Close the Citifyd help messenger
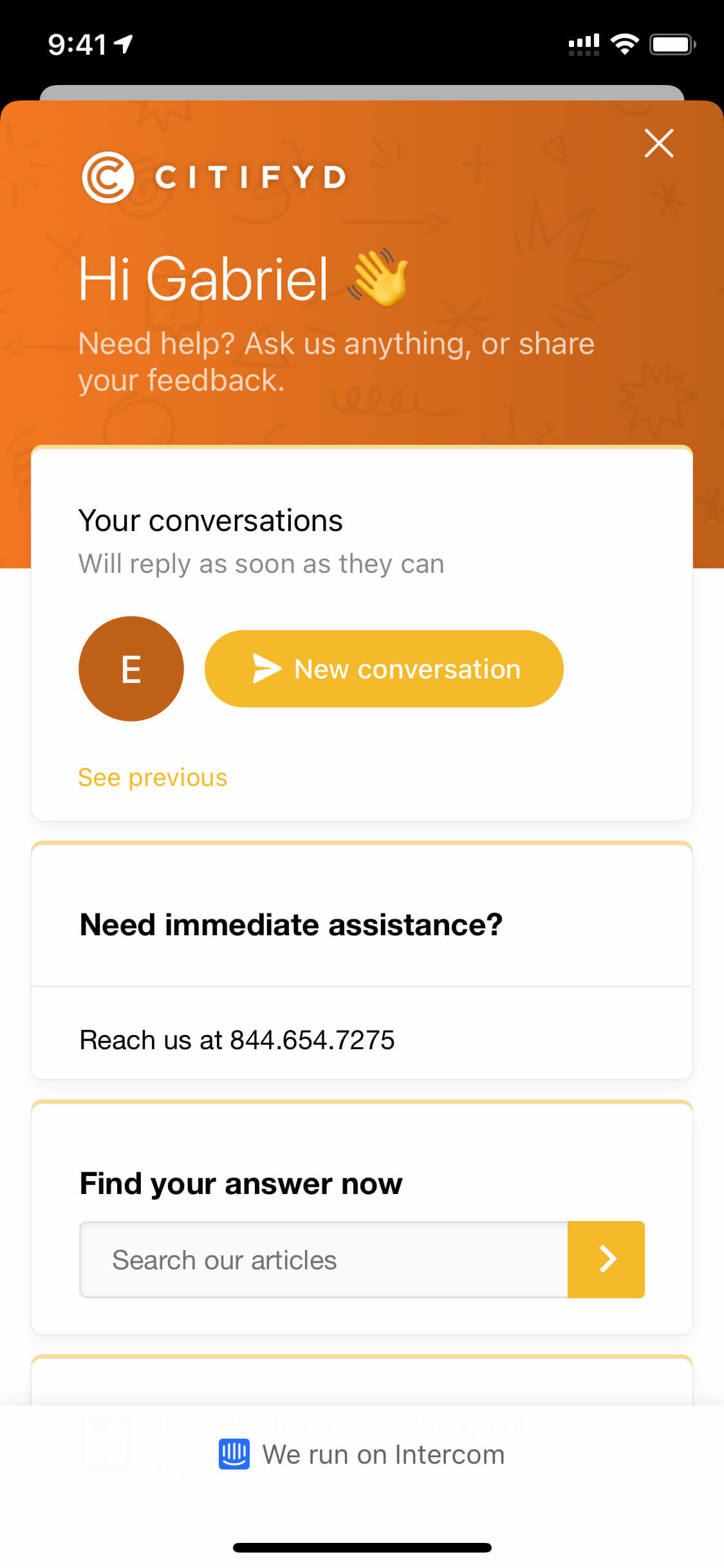Image resolution: width=724 pixels, height=1568 pixels. 659,143
